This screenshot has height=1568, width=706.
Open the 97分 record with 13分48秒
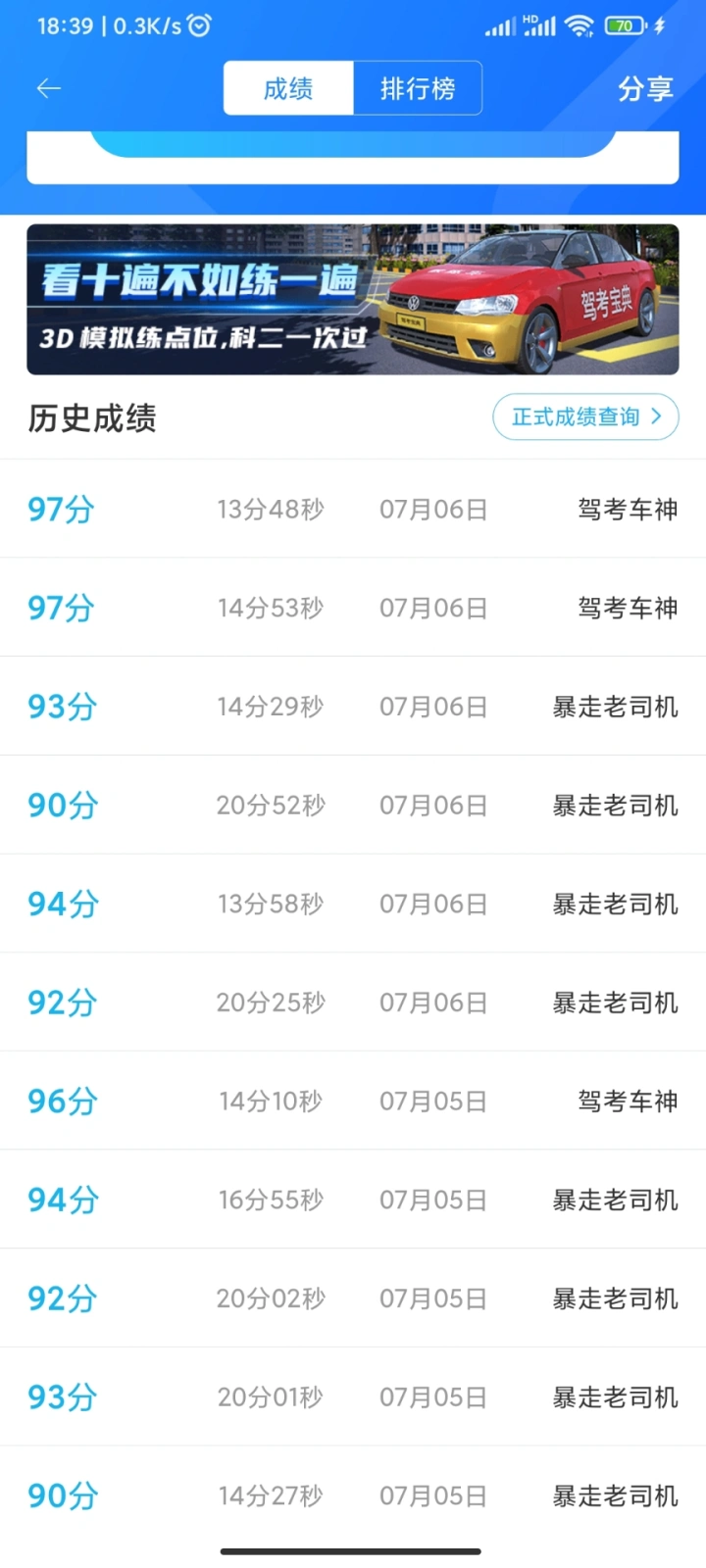[x=353, y=509]
